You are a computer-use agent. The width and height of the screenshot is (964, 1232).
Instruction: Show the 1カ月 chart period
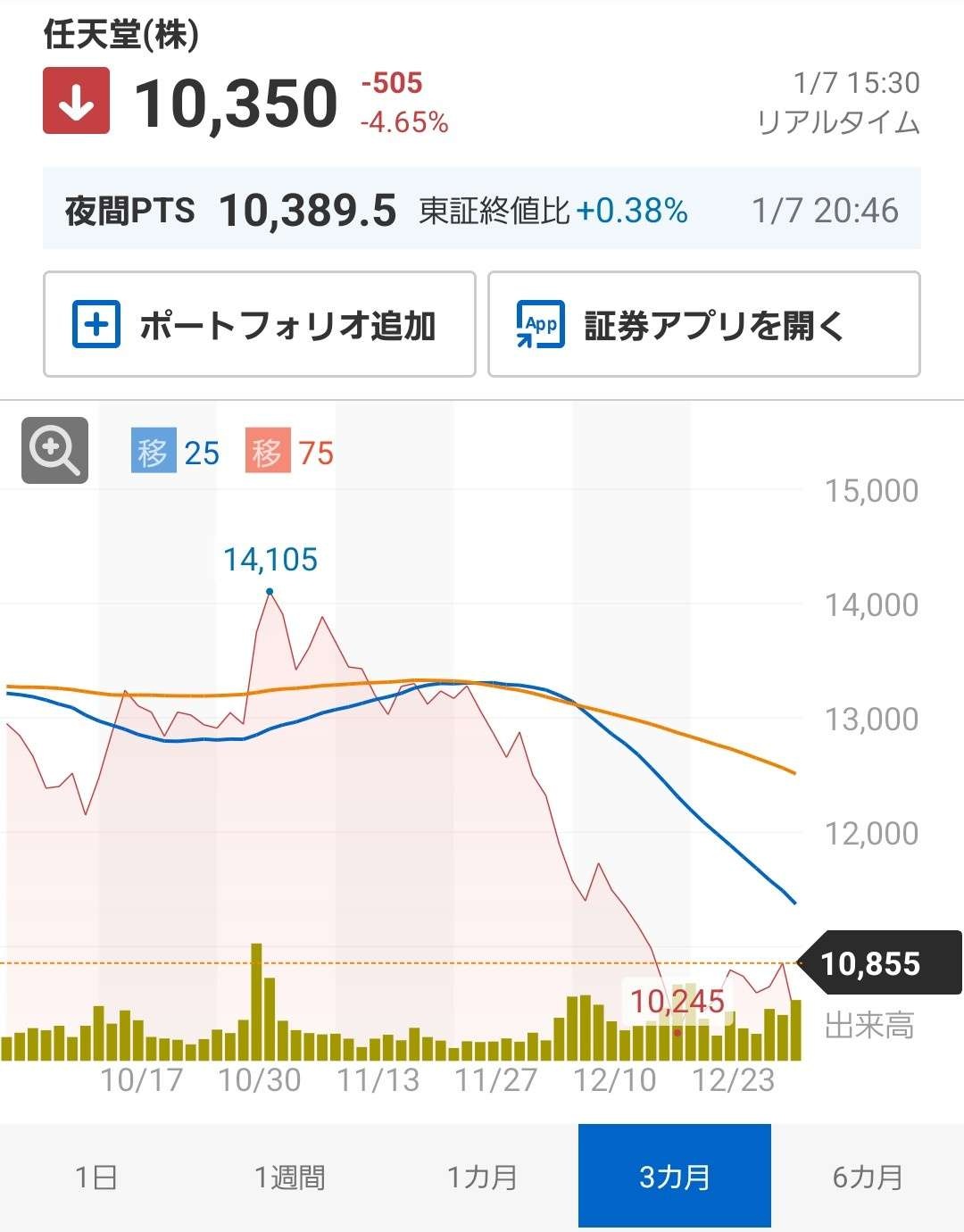tap(482, 1177)
